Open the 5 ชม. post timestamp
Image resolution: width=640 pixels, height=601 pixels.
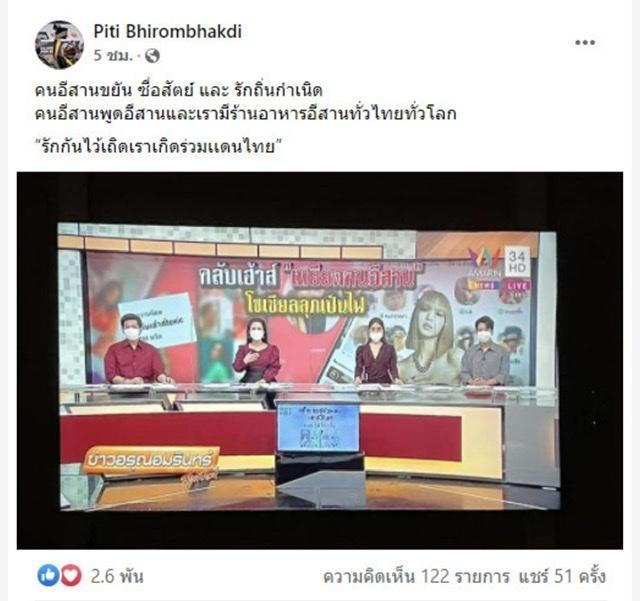[x=110, y=56]
